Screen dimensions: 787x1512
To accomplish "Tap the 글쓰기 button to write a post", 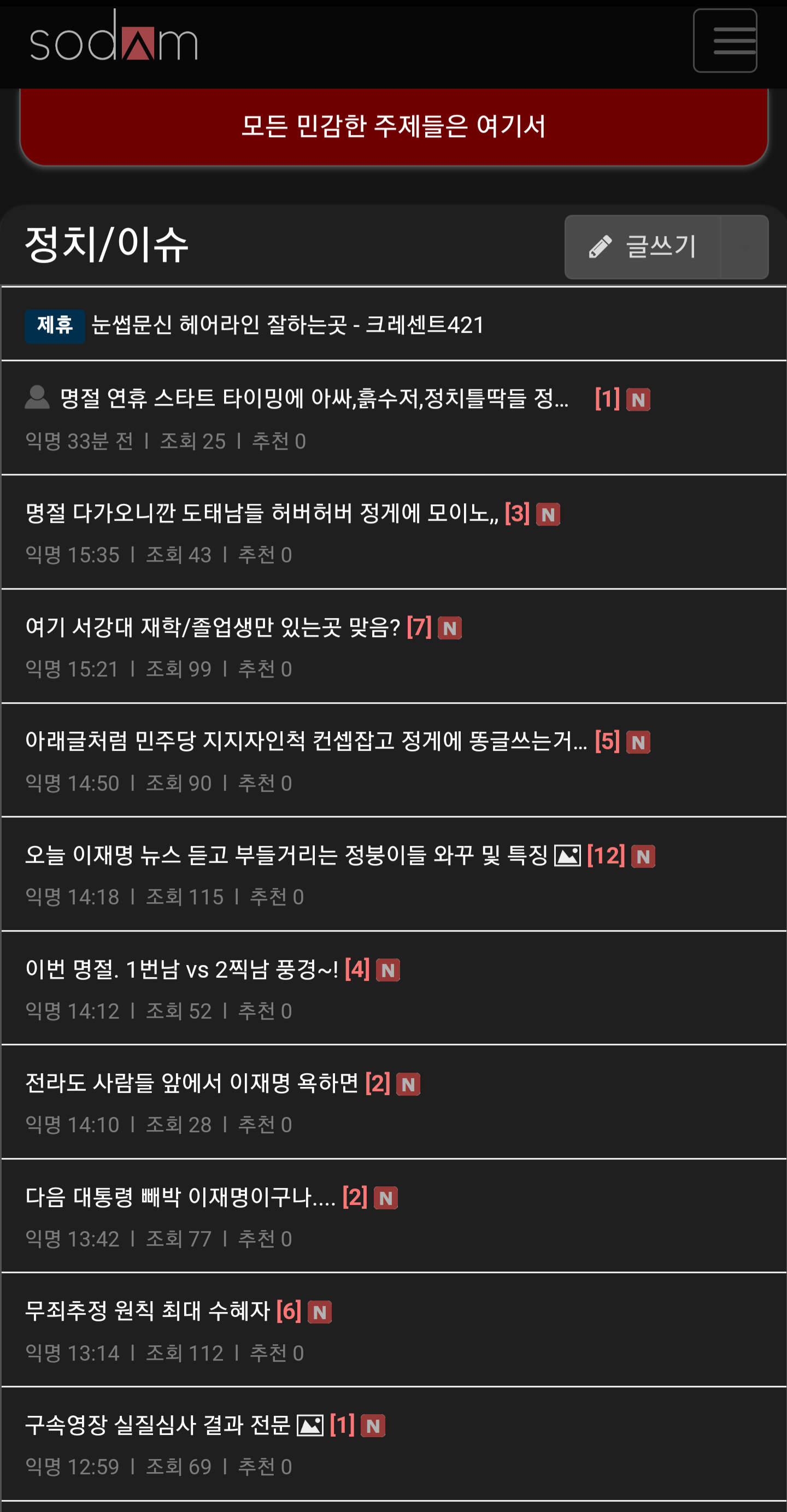I will 643,246.
